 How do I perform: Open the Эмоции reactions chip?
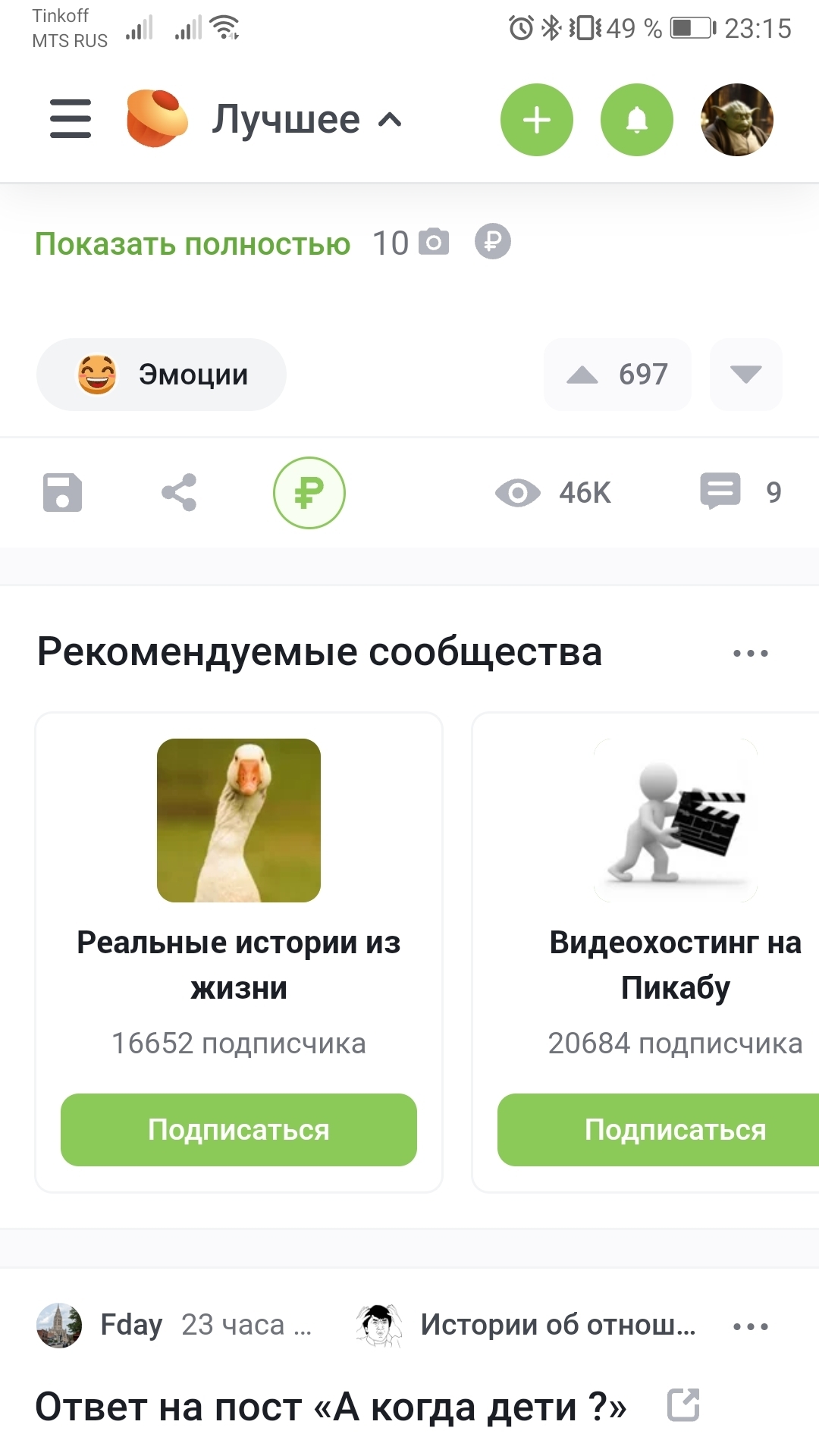(162, 375)
